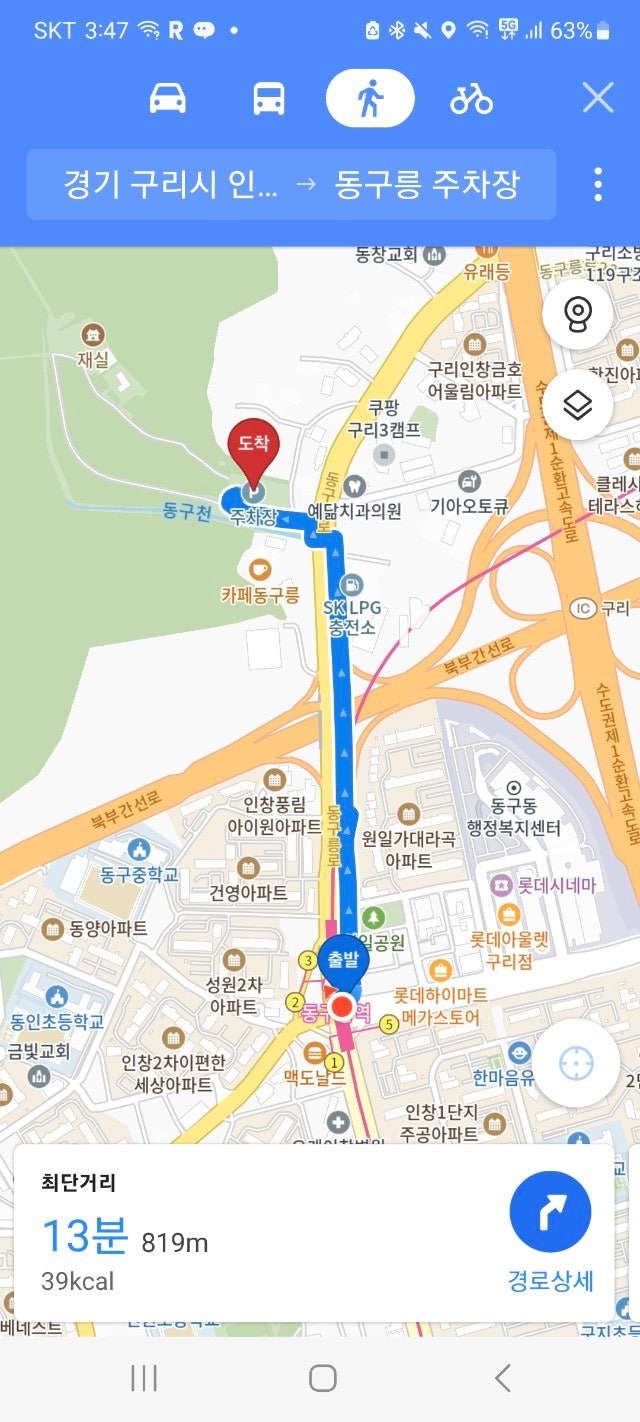Go back using the system back button
The height and width of the screenshot is (1422, 640).
click(502, 1379)
